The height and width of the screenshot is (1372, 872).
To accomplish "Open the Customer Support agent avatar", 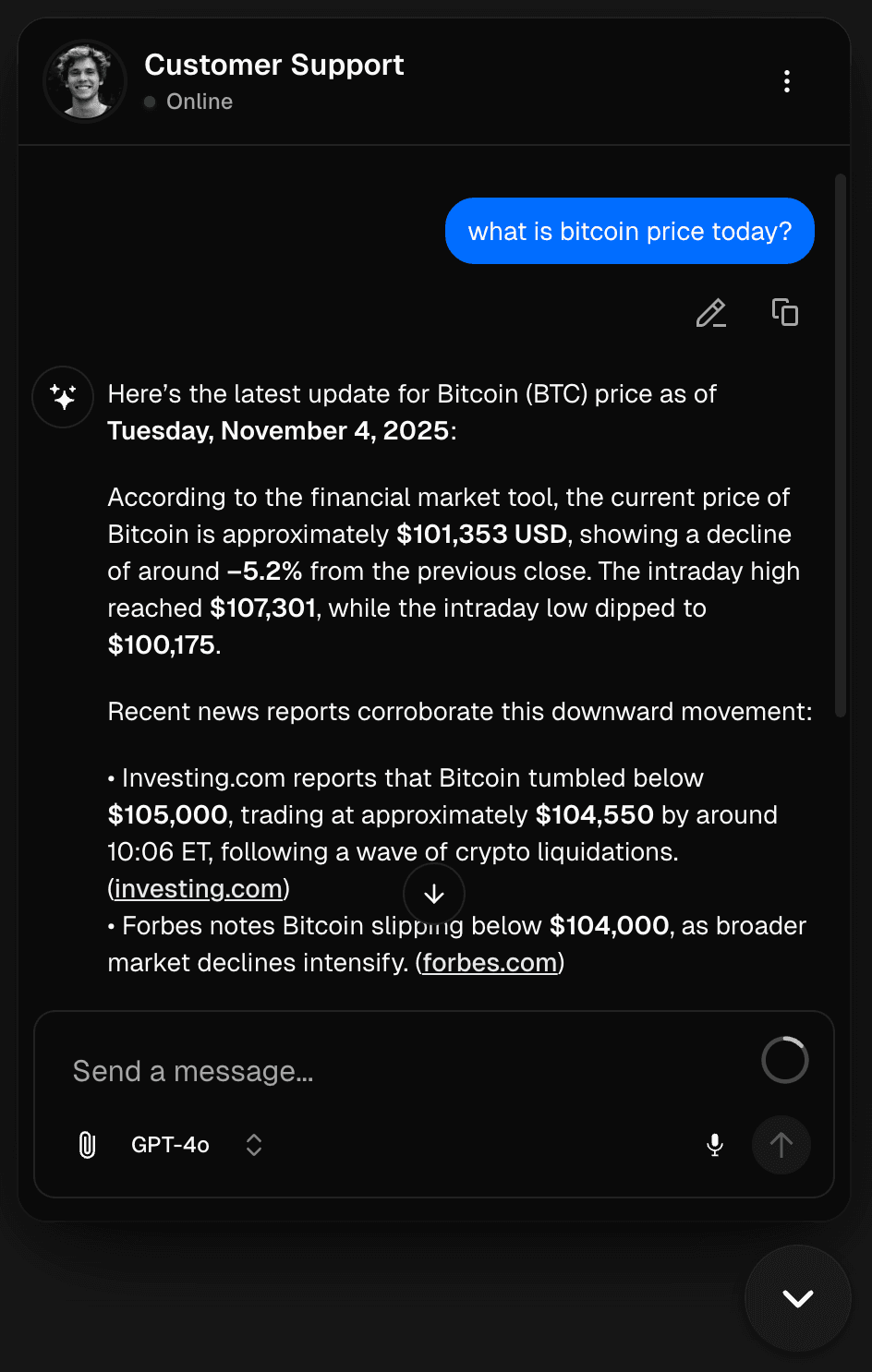I will click(85, 81).
